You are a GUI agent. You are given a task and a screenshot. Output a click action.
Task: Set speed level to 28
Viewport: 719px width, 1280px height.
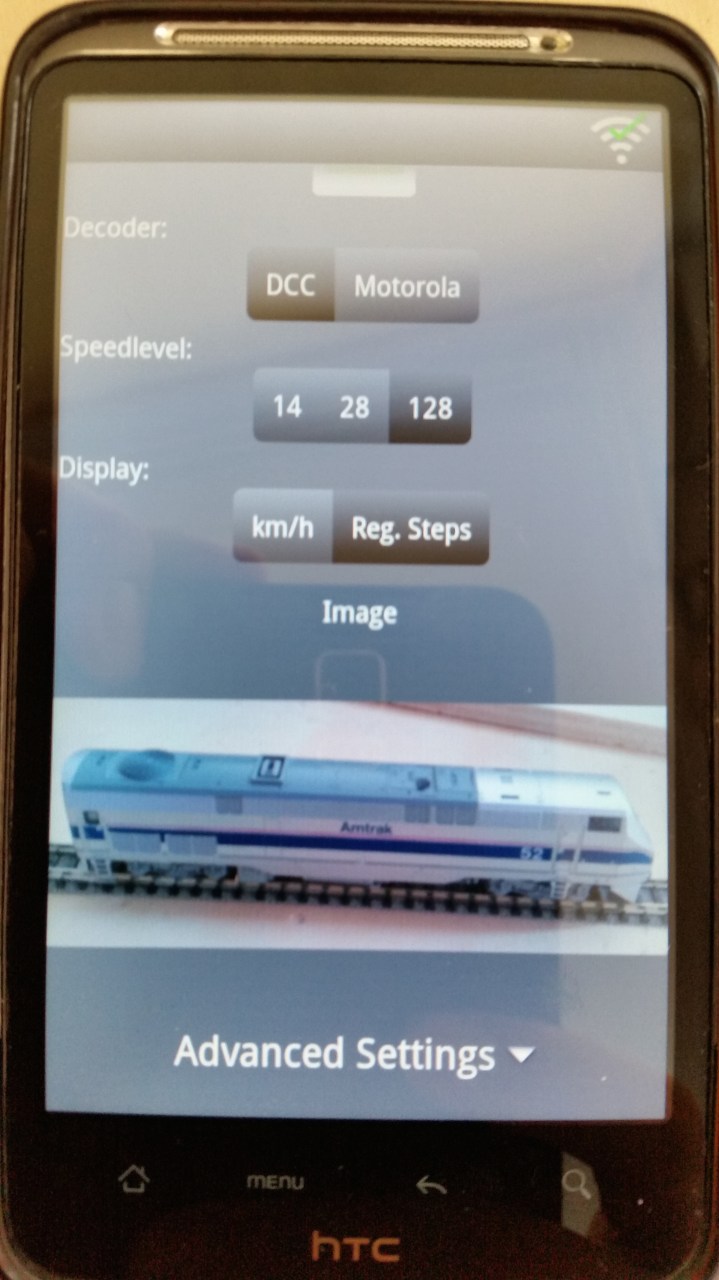click(354, 407)
